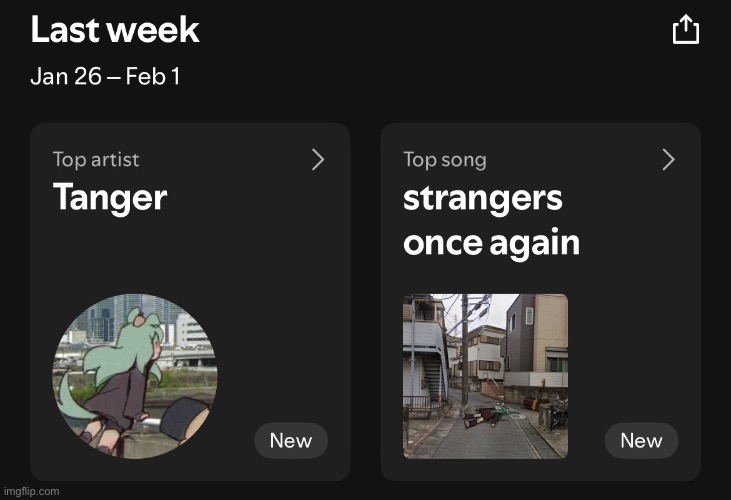Share last week's listening stats
The width and height of the screenshot is (731, 500).
[x=685, y=30]
